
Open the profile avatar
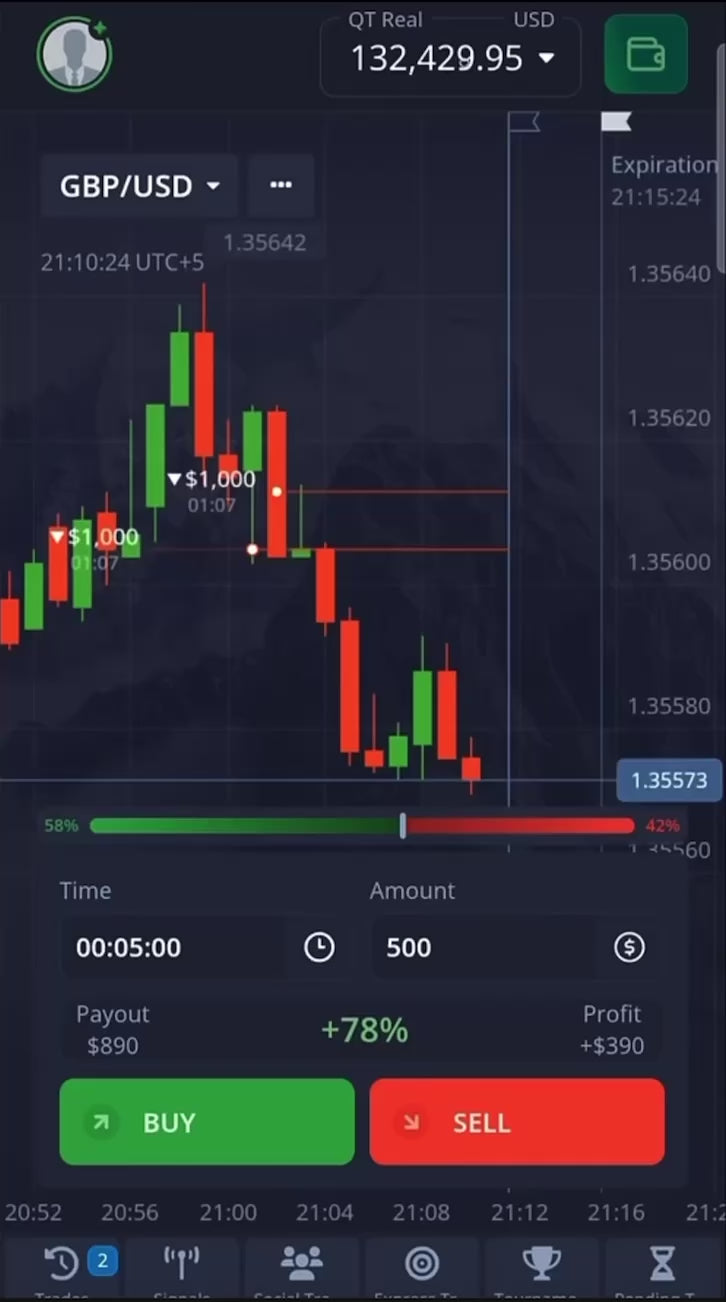point(74,54)
